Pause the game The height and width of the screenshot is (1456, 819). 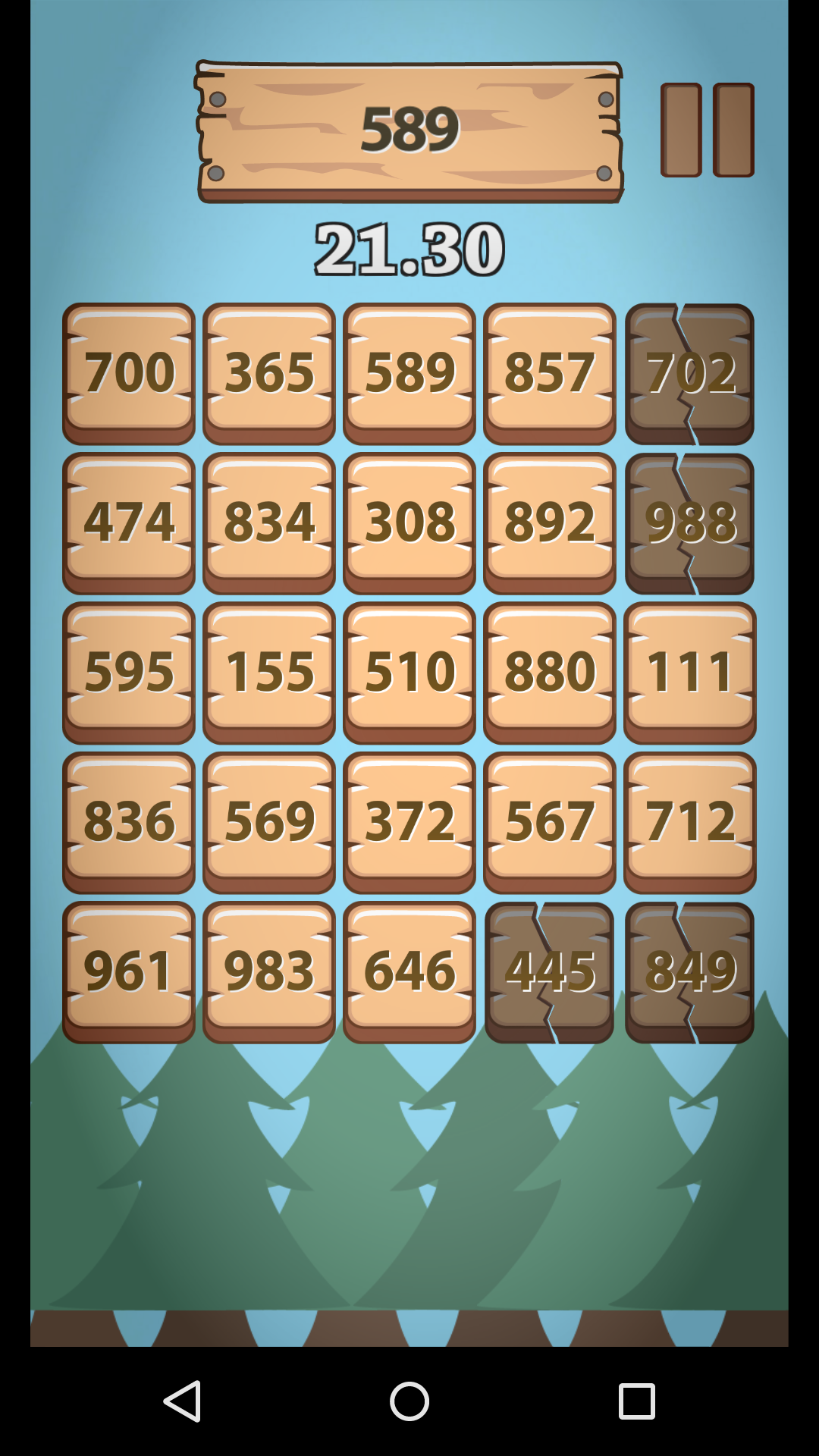point(707,130)
